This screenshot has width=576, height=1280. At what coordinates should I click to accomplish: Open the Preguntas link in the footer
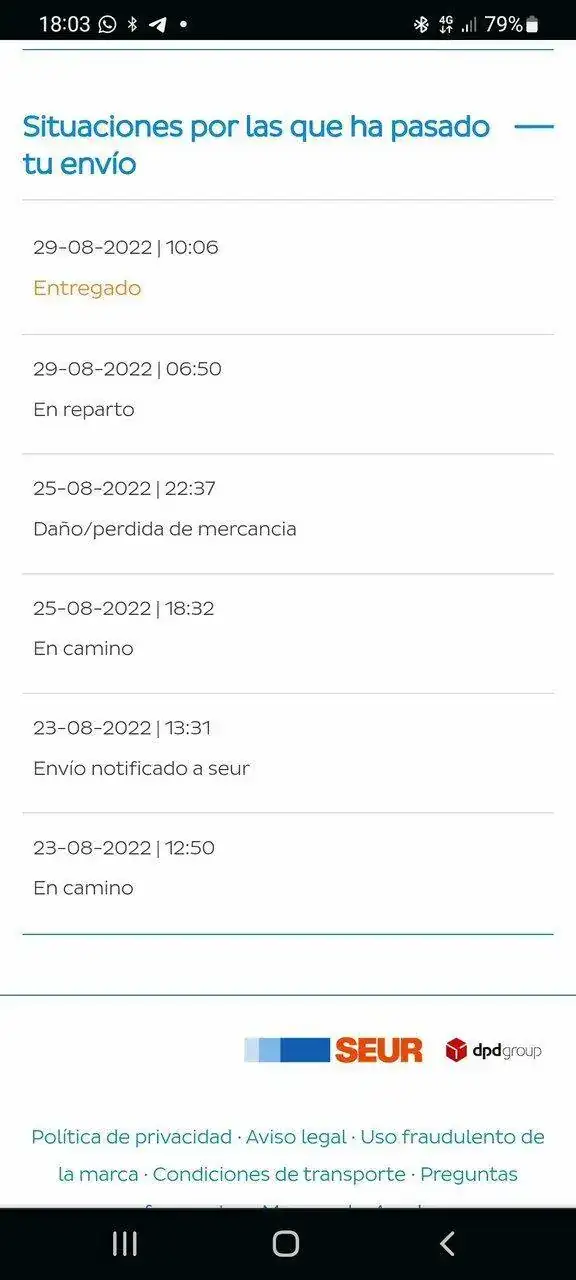tap(469, 1174)
